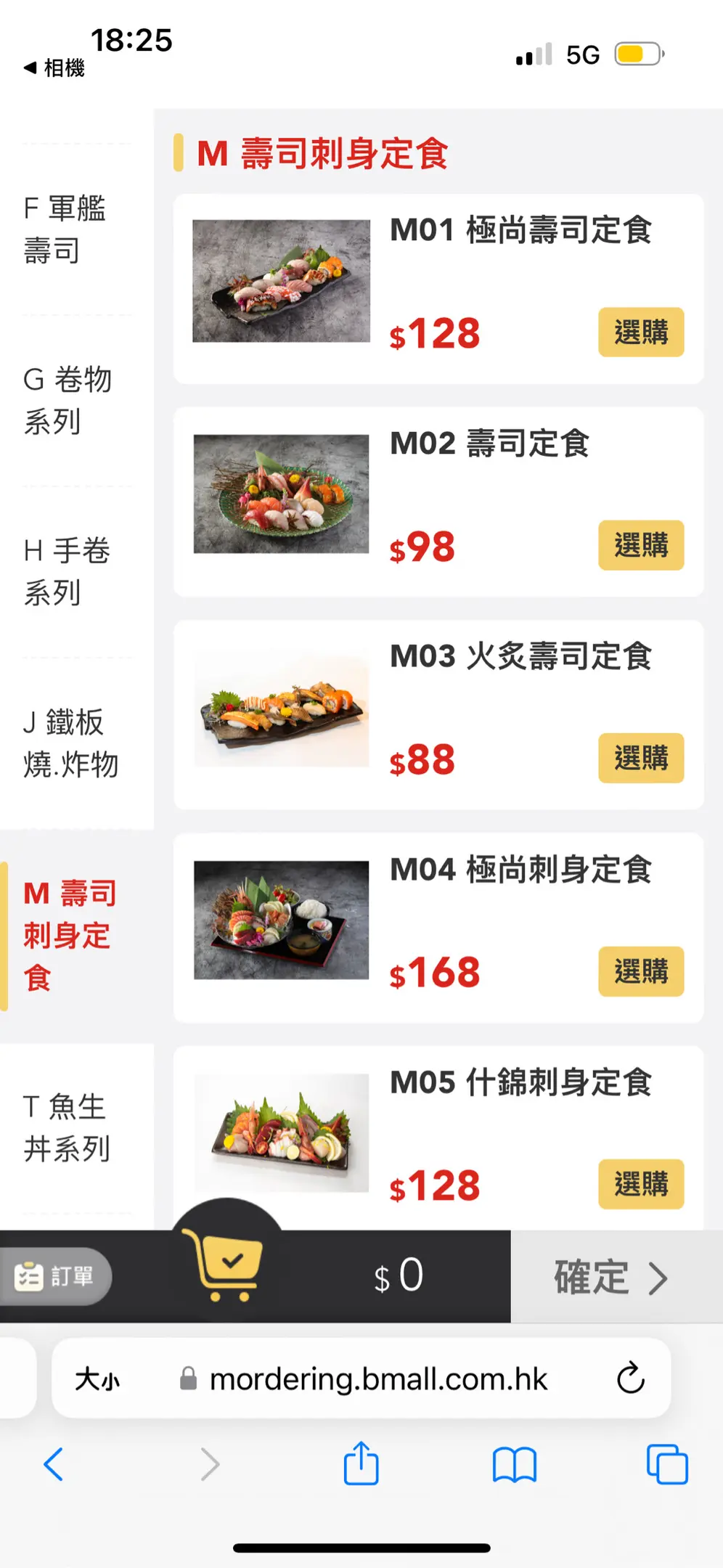Go to J 鐵板燒.炸物 category
The height and width of the screenshot is (1568, 723).
pos(70,743)
